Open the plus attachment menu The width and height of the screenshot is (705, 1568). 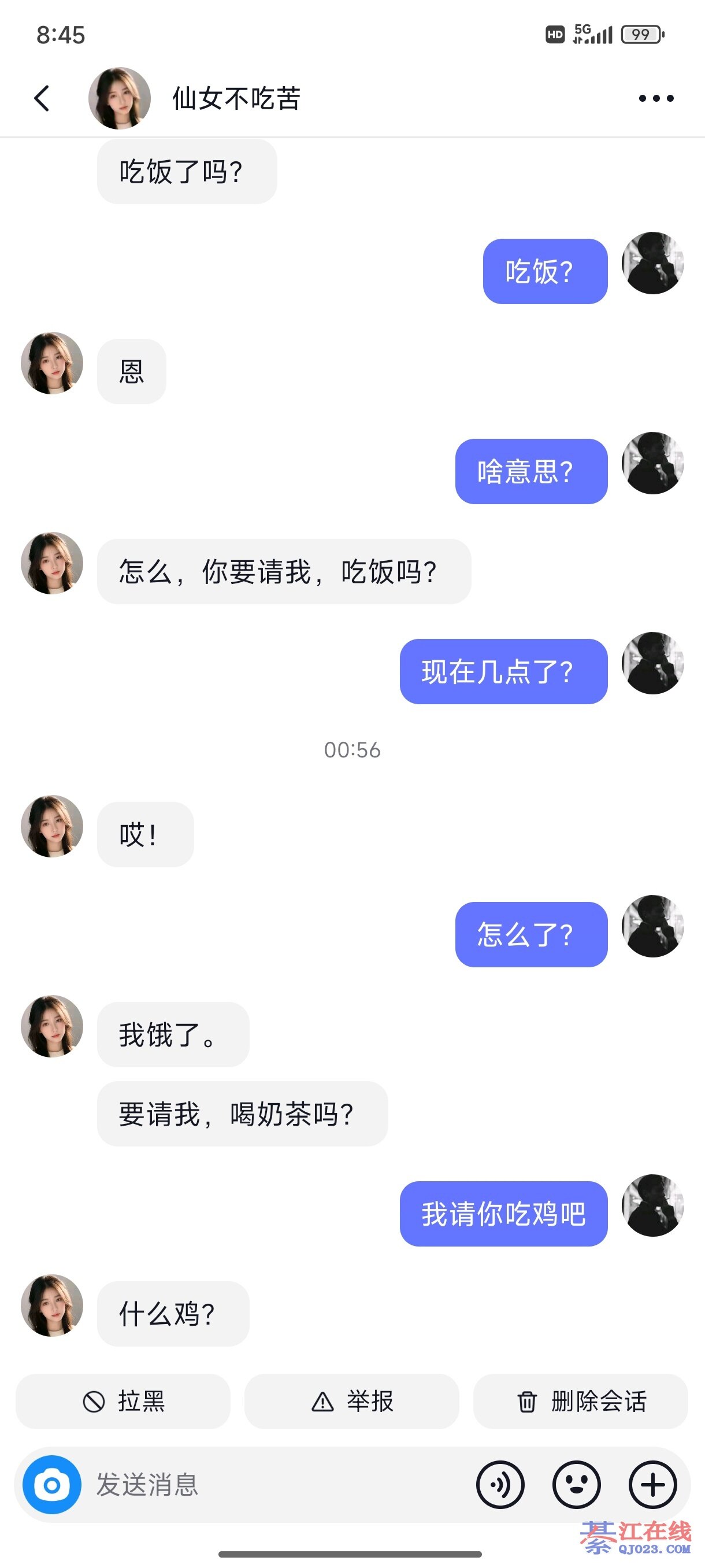[x=652, y=1485]
